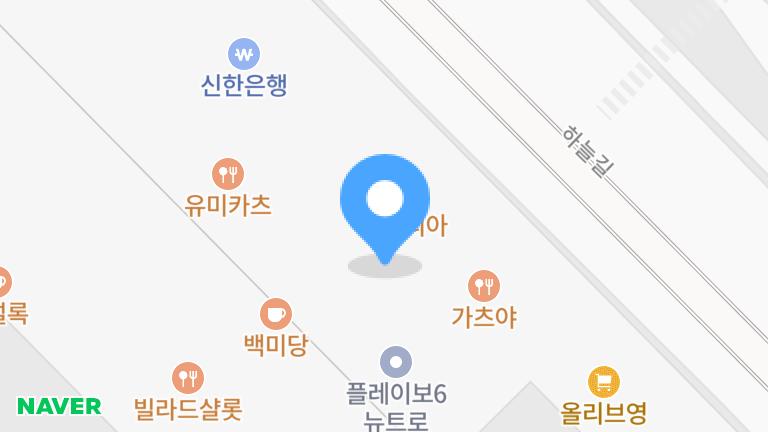Viewport: 768px width, 432px height.
Task: Open the 백미당 cafe marker
Action: pos(276,314)
